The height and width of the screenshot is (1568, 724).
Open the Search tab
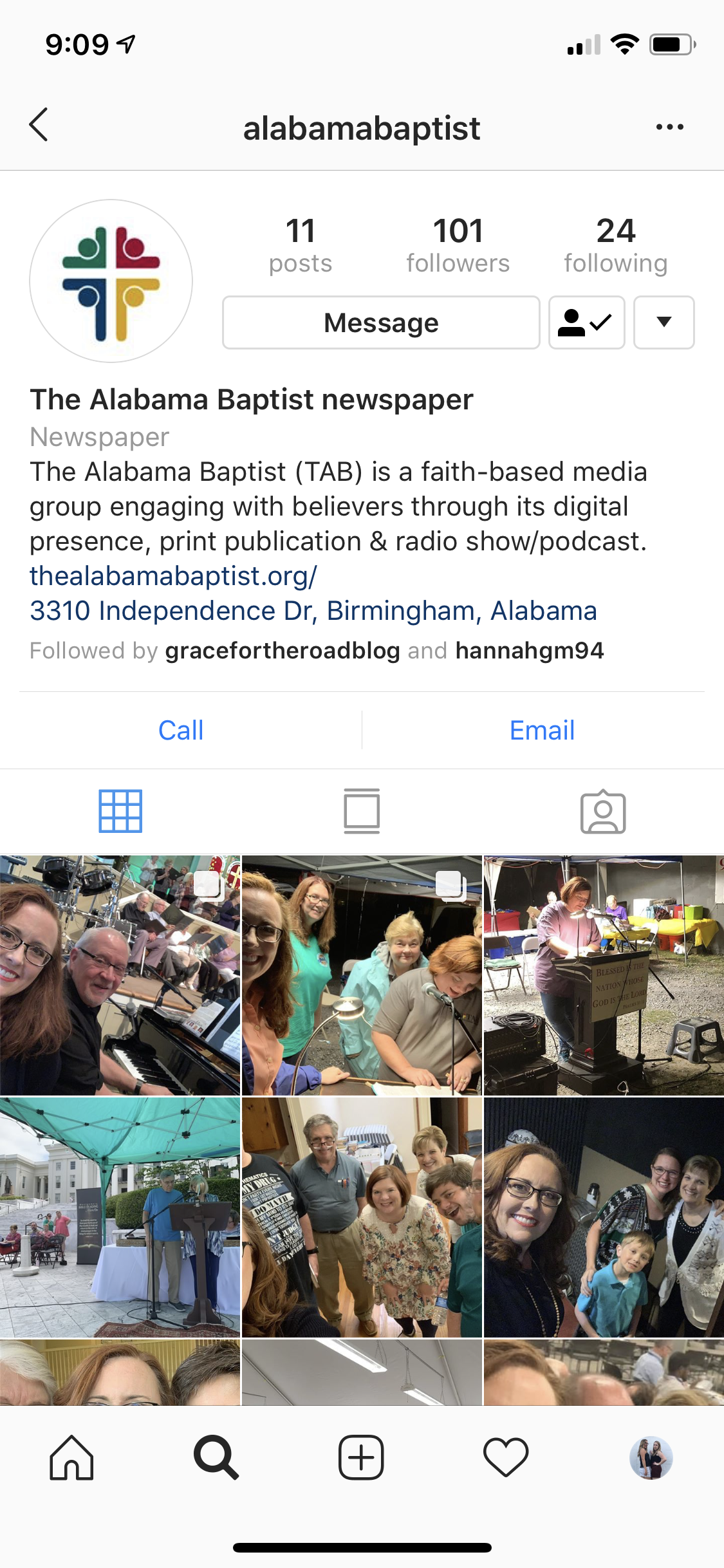pyautogui.click(x=216, y=1458)
